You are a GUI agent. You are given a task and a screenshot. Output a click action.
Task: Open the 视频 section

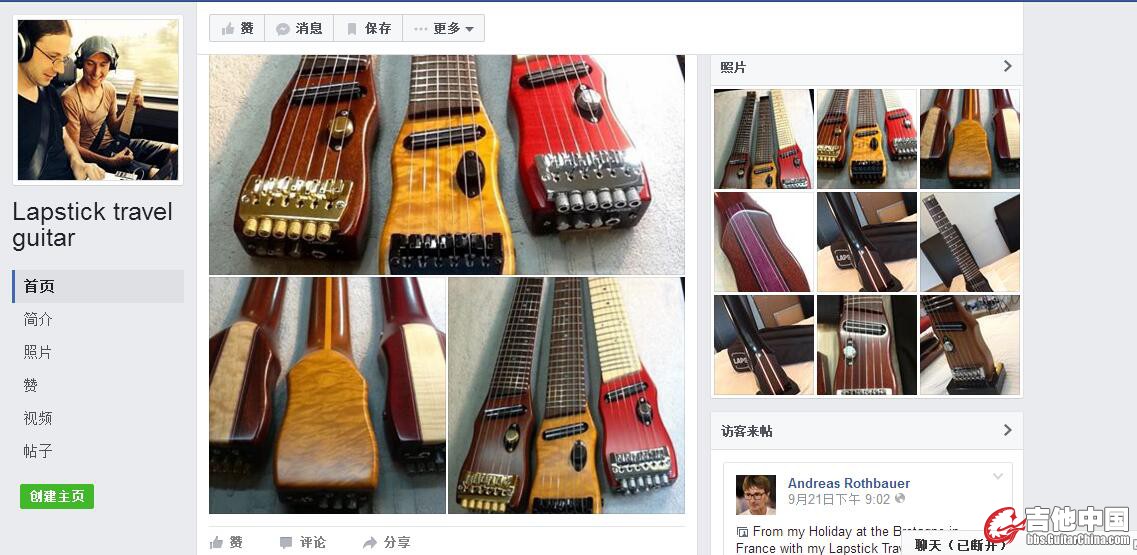coord(38,418)
